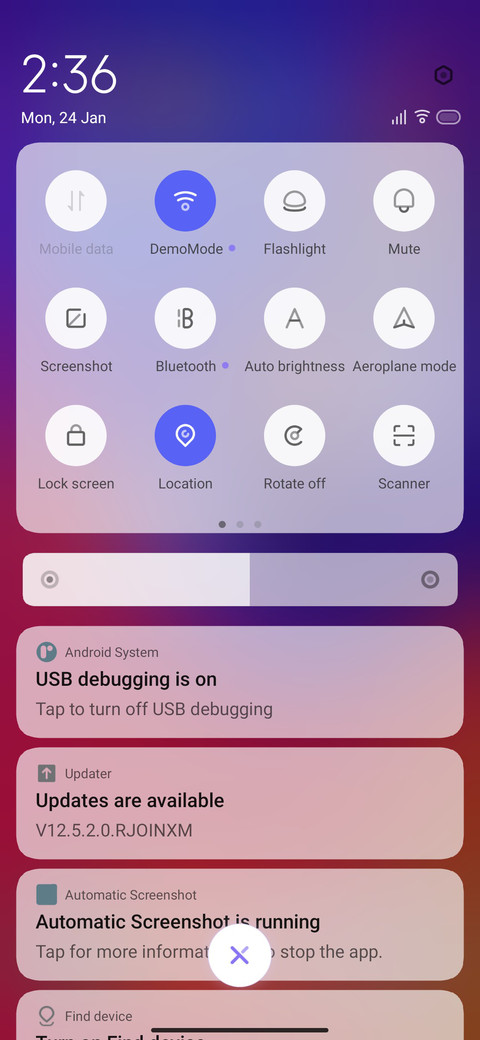Open the Automatic Screenshot is running notification
This screenshot has width=480, height=1040.
coord(240,925)
